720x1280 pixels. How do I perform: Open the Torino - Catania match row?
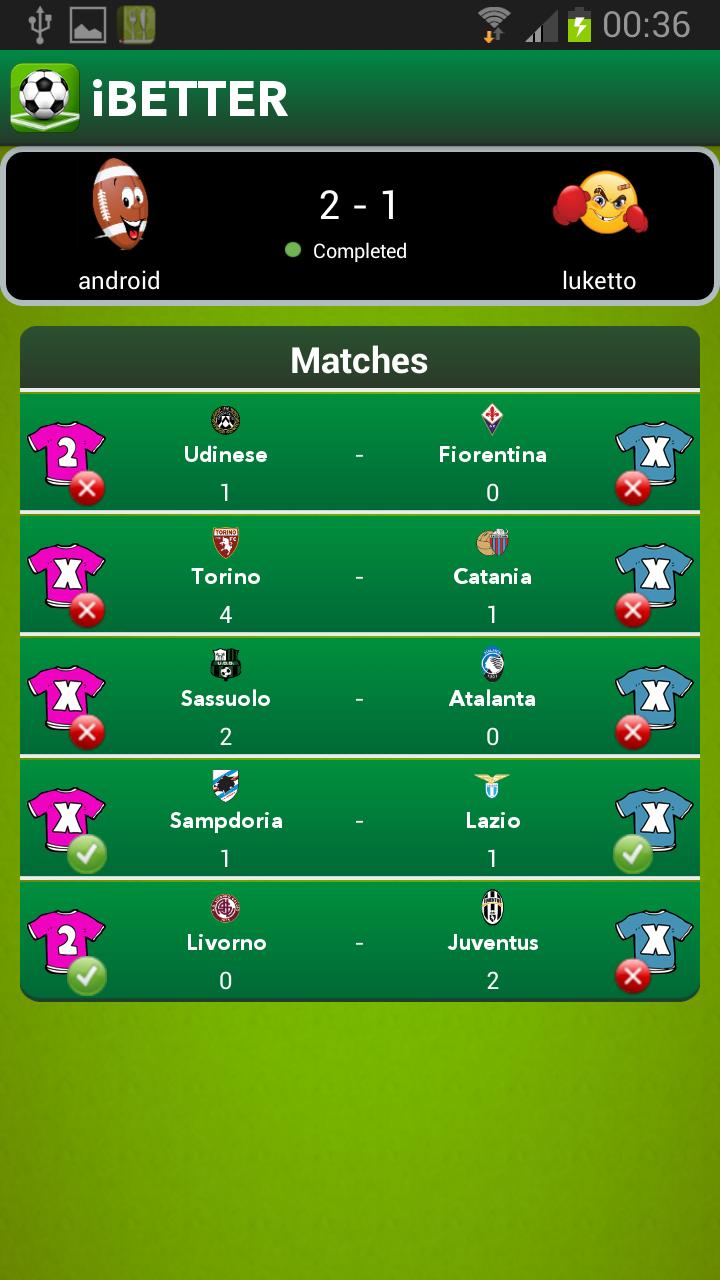point(360,575)
